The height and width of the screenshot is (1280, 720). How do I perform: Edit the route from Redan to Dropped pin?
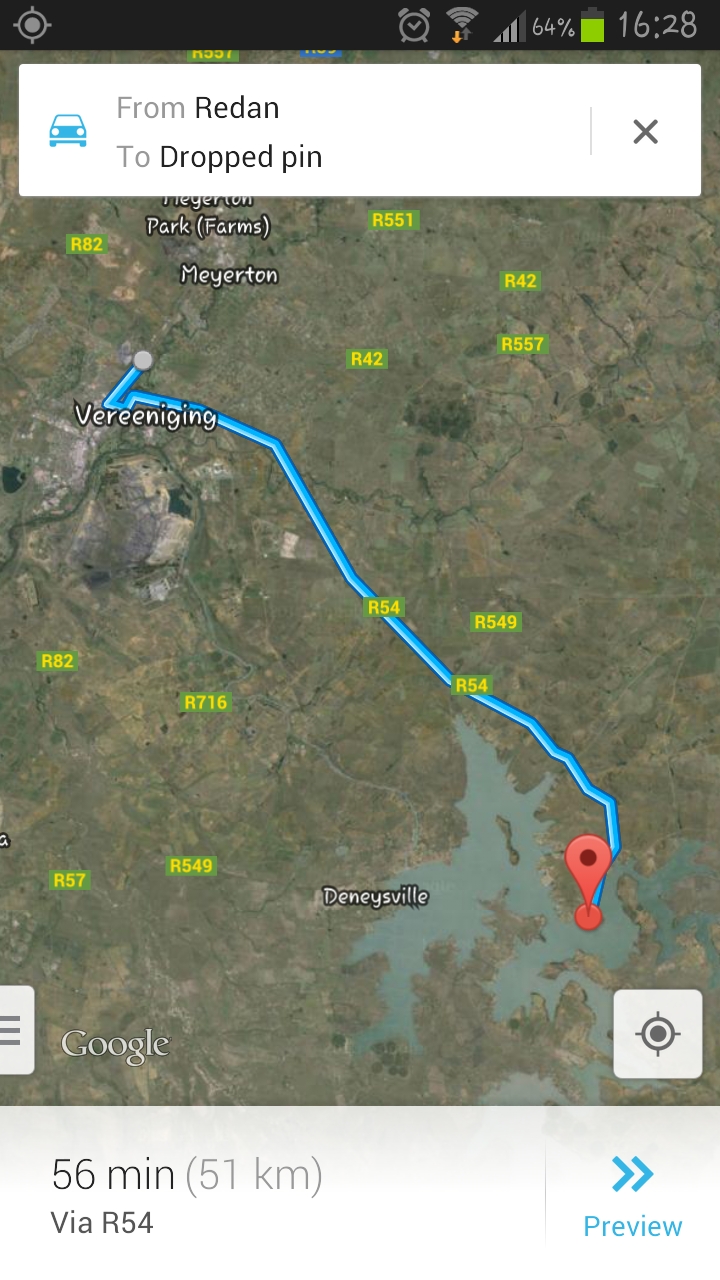click(x=330, y=131)
